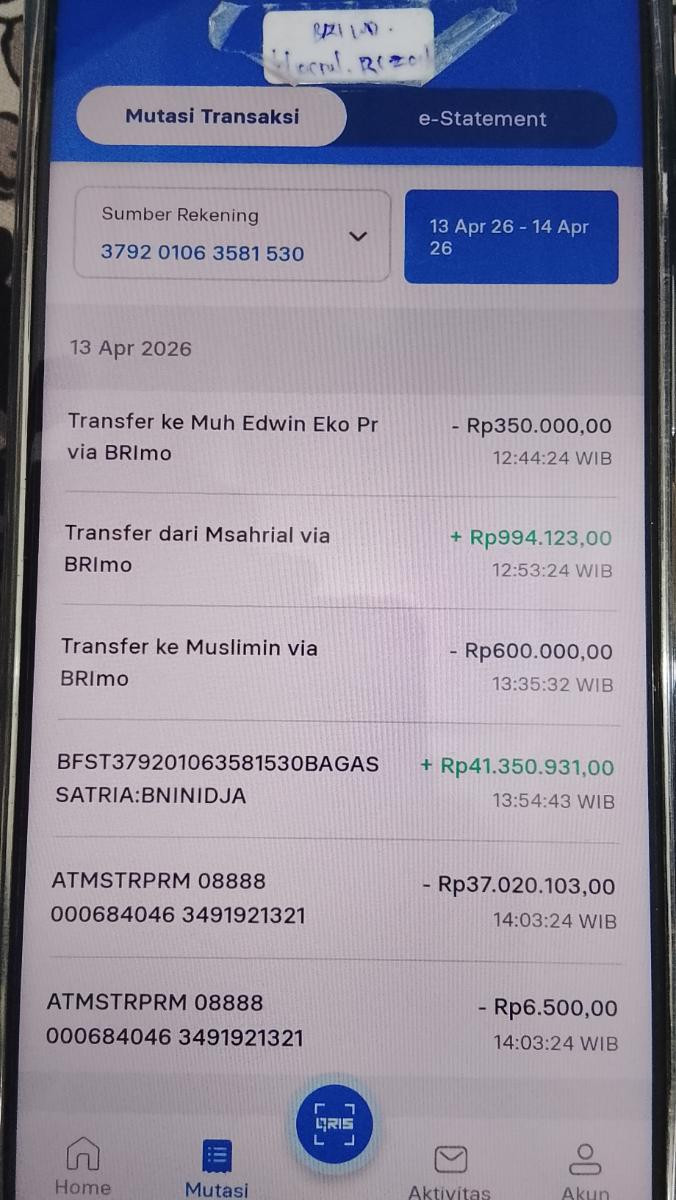676x1200 pixels.
Task: Tap the Mutasi tab in bottom navigation
Action: point(216,1168)
